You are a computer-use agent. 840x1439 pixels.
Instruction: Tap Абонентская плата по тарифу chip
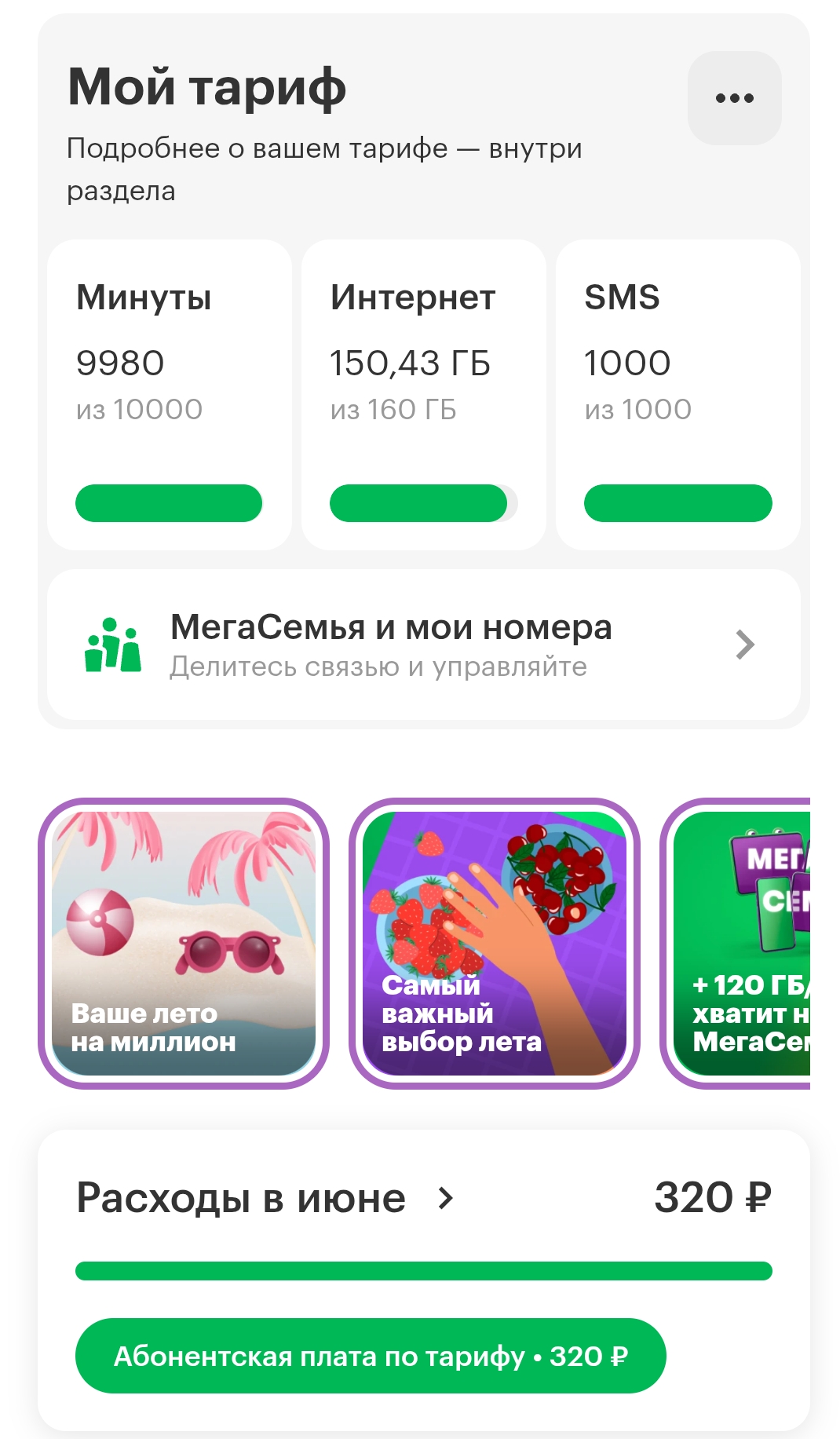(371, 1356)
